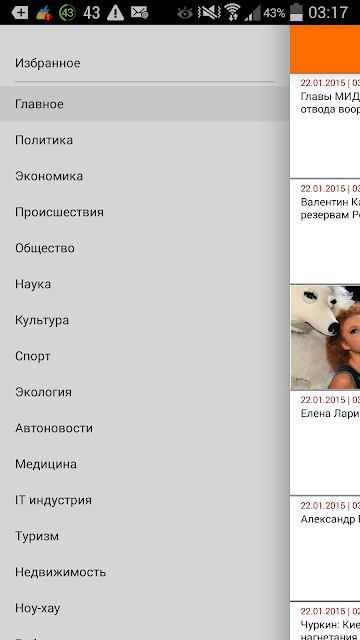Open the Главы МИД news article

(x=325, y=126)
